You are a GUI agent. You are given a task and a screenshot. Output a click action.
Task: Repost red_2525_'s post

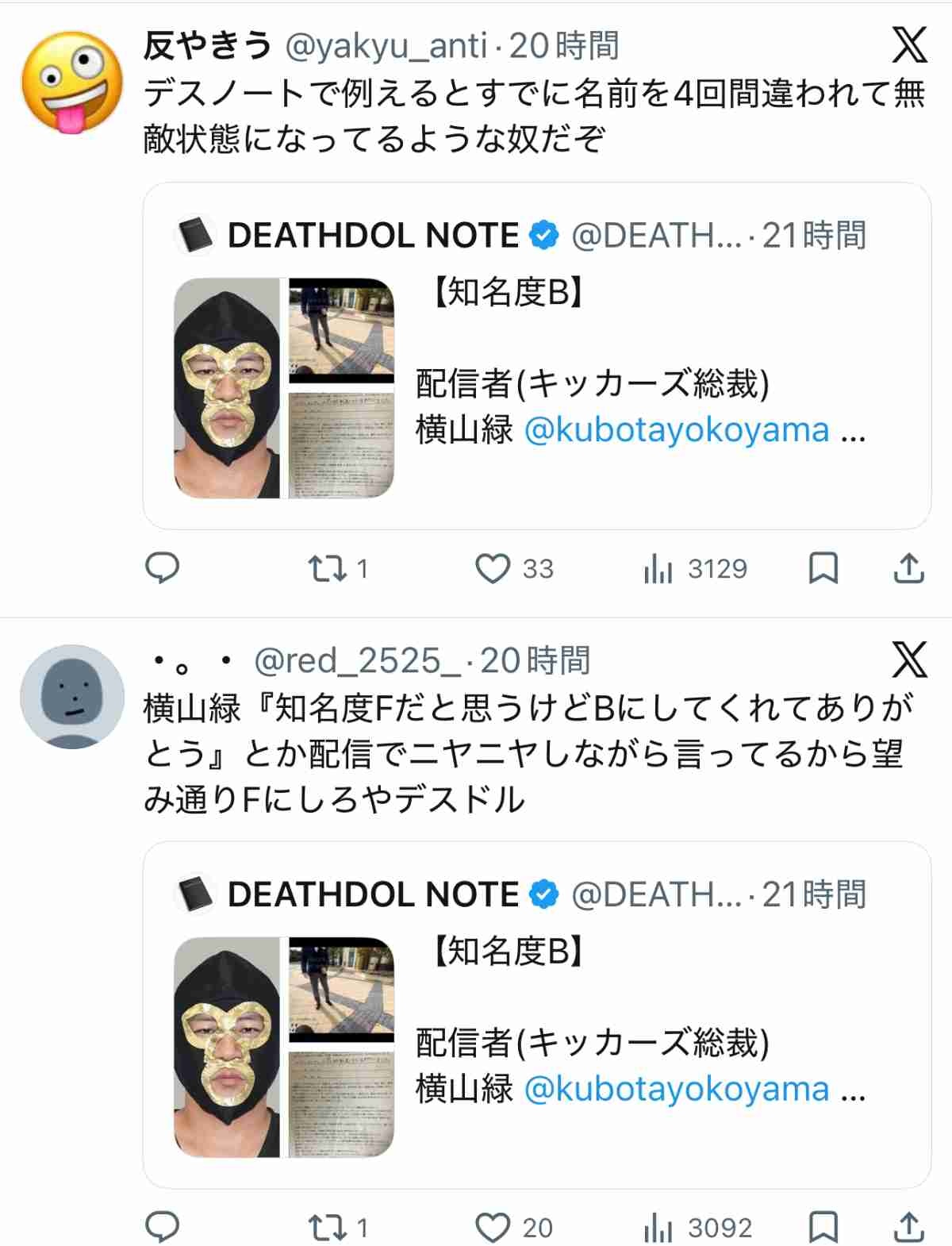(326, 1228)
